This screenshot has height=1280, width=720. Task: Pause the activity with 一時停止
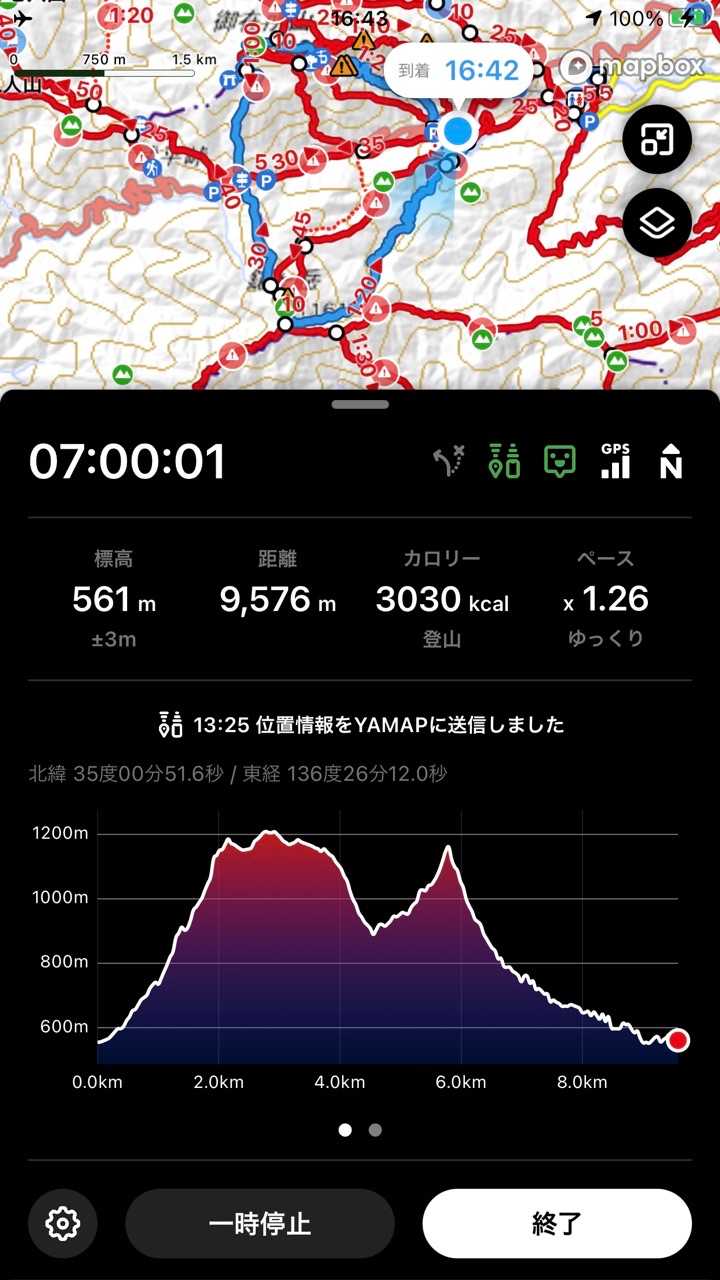[260, 1223]
